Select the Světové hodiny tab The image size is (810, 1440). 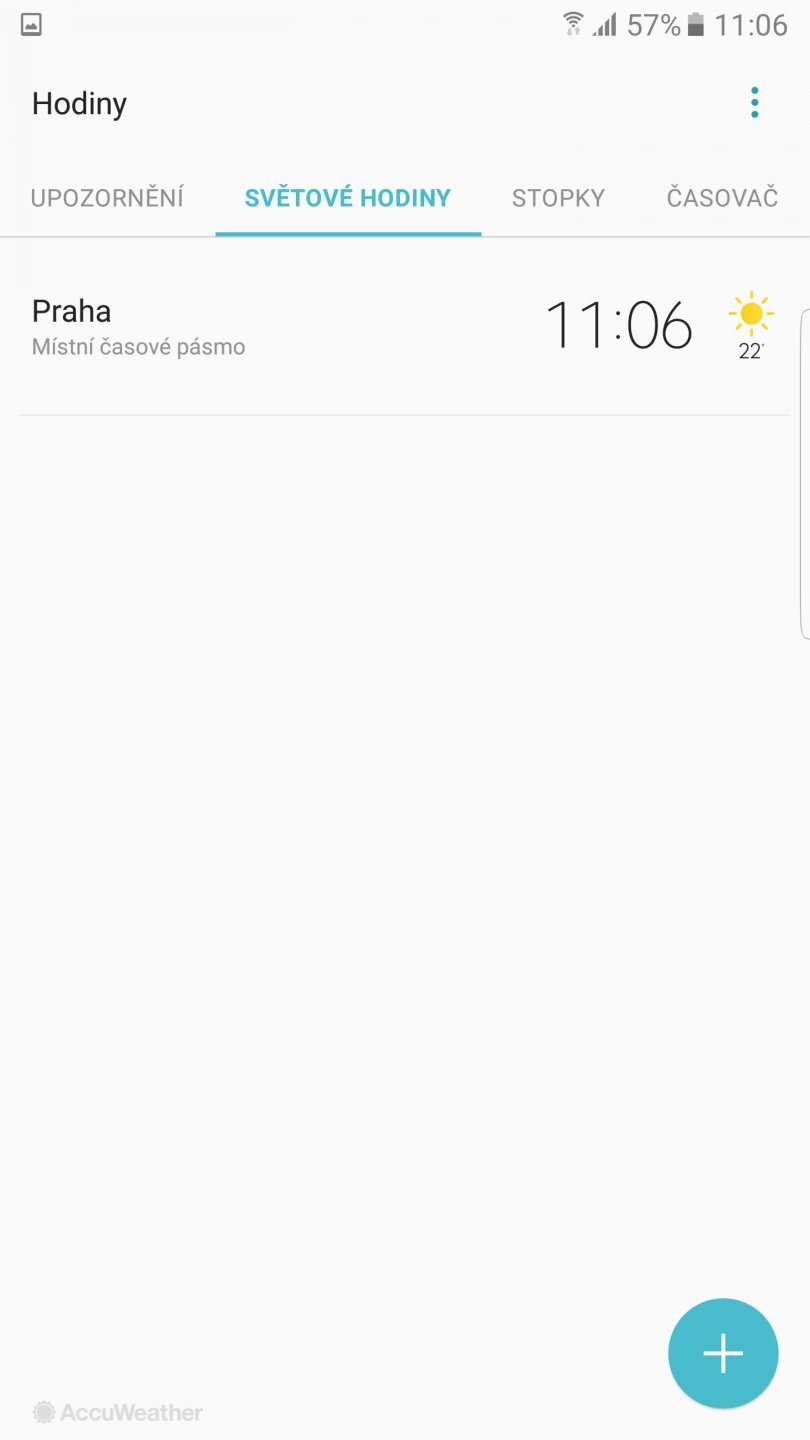[347, 198]
